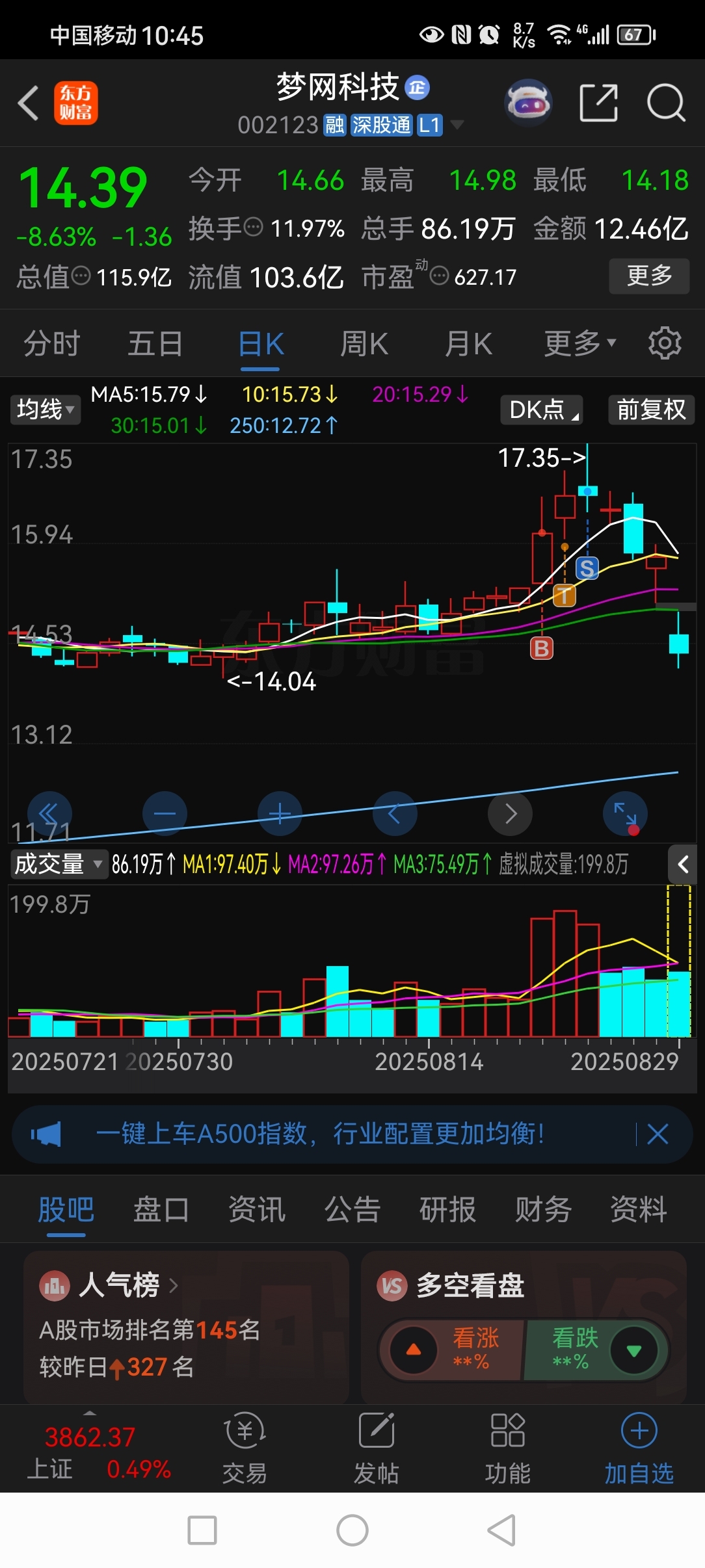Switch to the 周K chart tab
Image resolution: width=705 pixels, height=1568 pixels.
364,343
